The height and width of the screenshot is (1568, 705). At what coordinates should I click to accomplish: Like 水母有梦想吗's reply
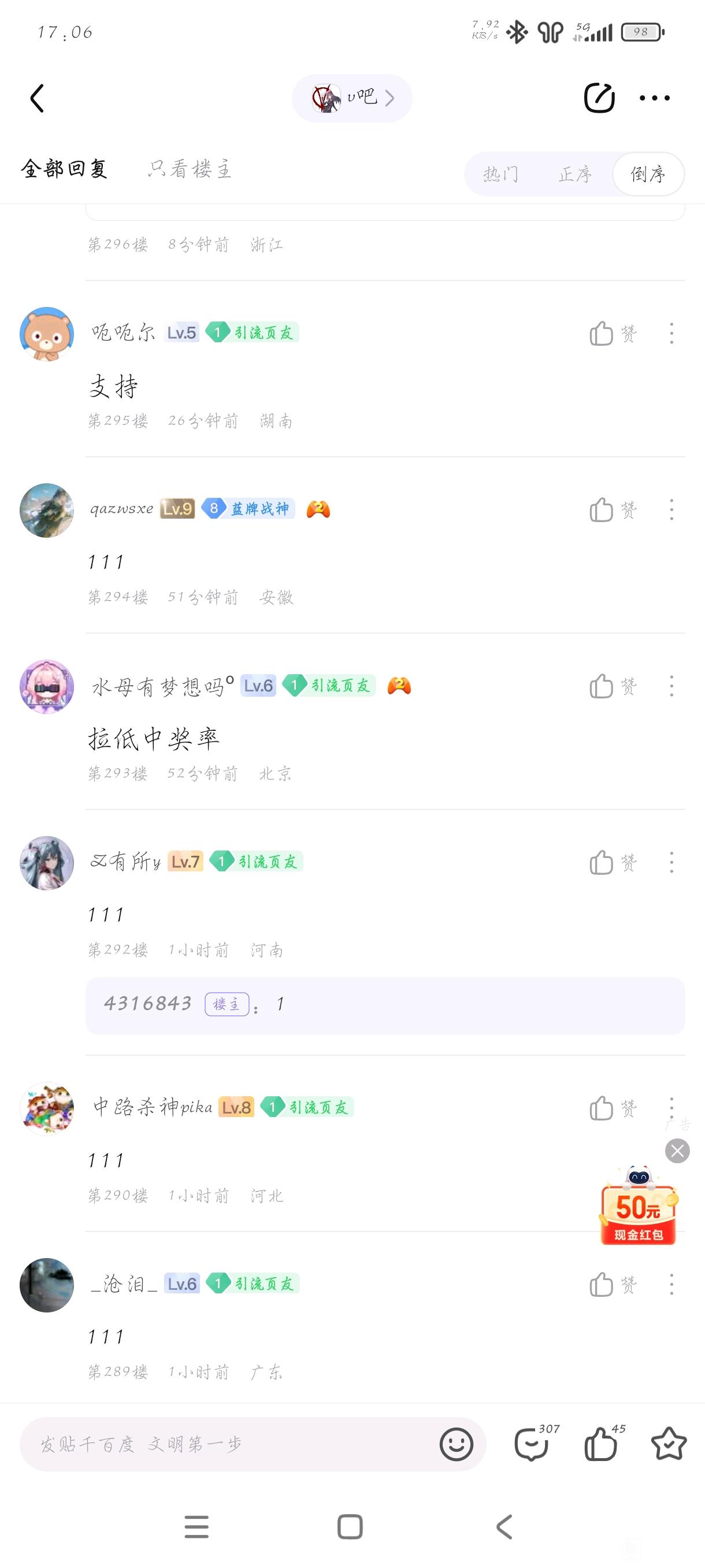pos(612,687)
